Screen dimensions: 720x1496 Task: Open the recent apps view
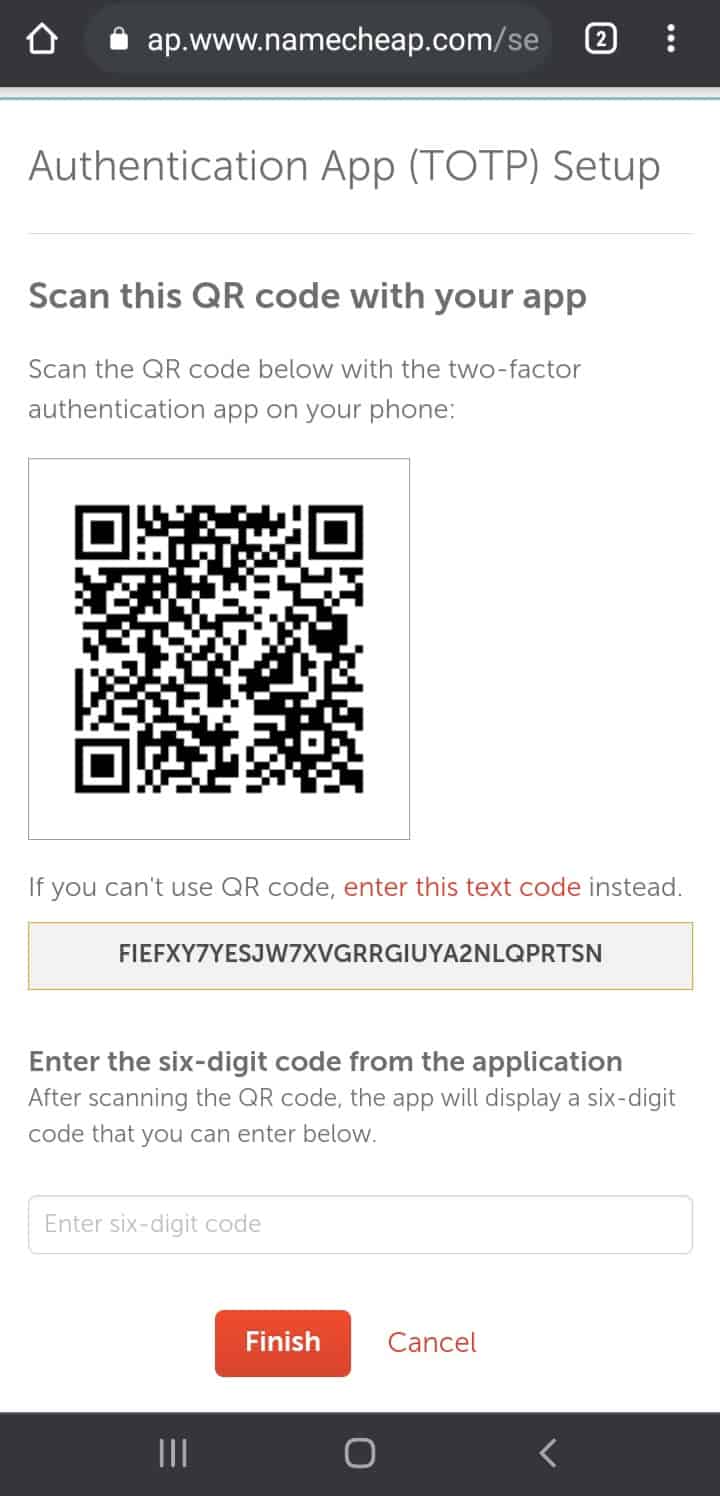173,1453
